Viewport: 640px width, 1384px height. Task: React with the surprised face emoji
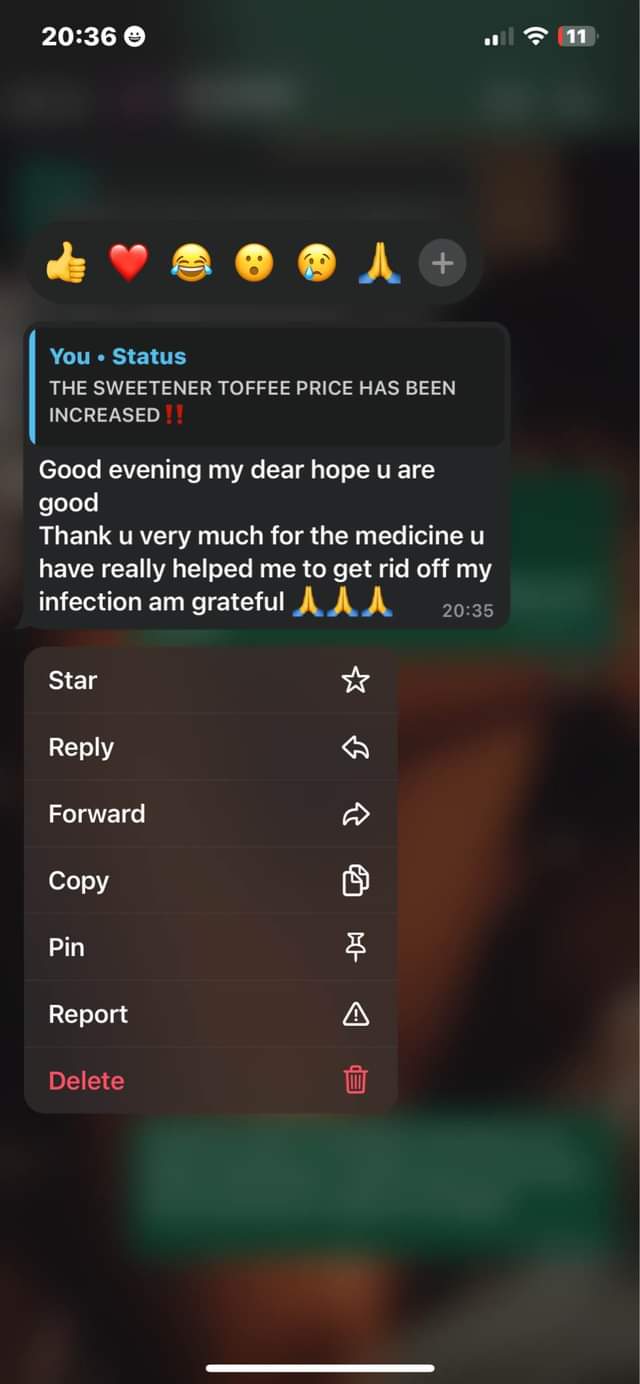254,264
